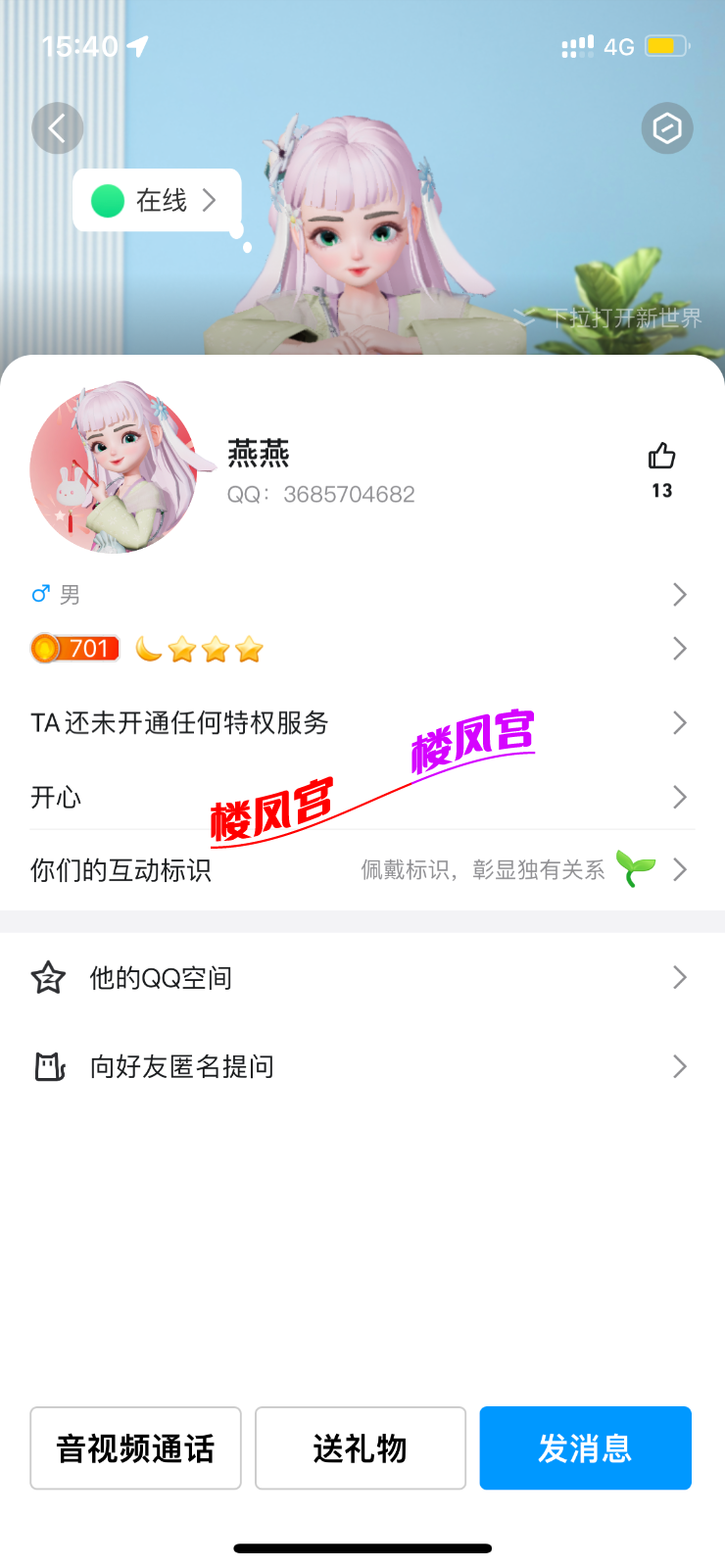Open TA还未开通任何特权服务 row

coord(361,723)
